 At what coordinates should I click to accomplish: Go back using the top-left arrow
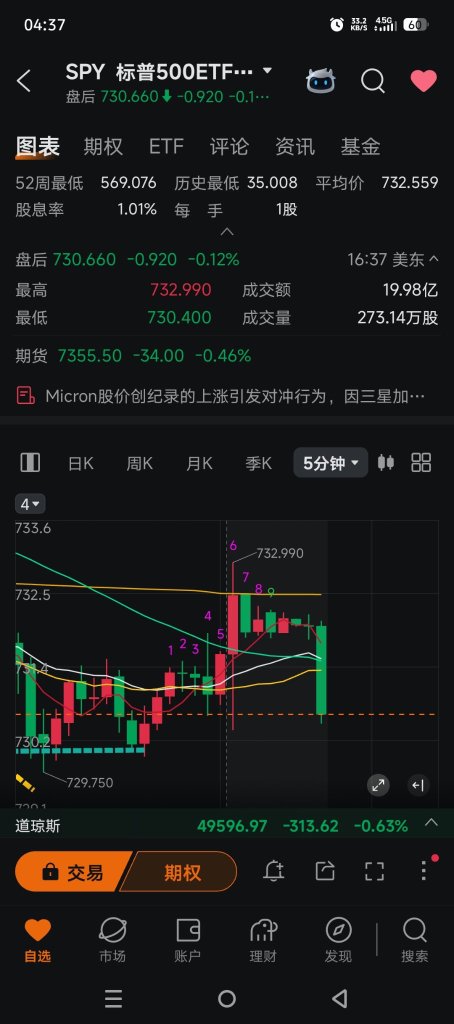[24, 81]
